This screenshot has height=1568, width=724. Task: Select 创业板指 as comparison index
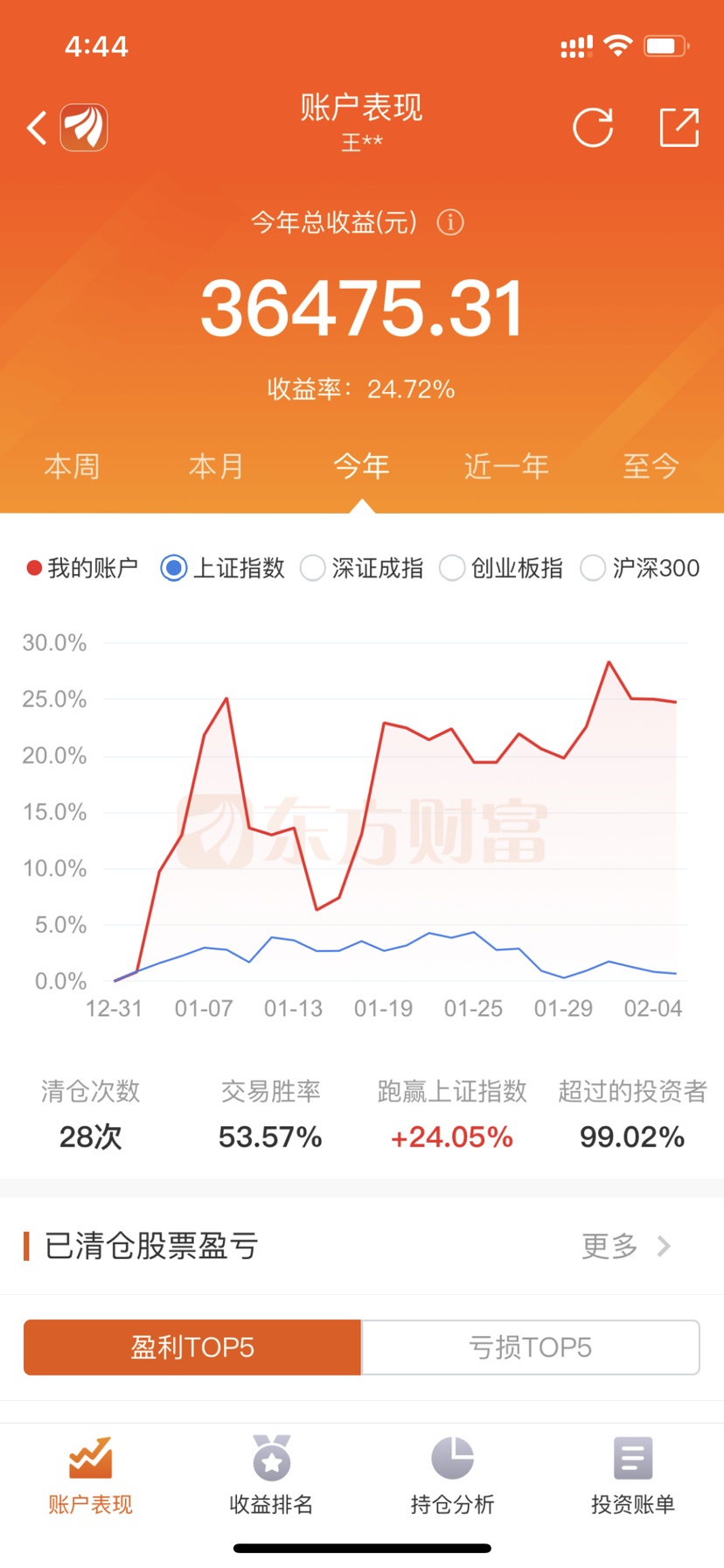pyautogui.click(x=501, y=568)
